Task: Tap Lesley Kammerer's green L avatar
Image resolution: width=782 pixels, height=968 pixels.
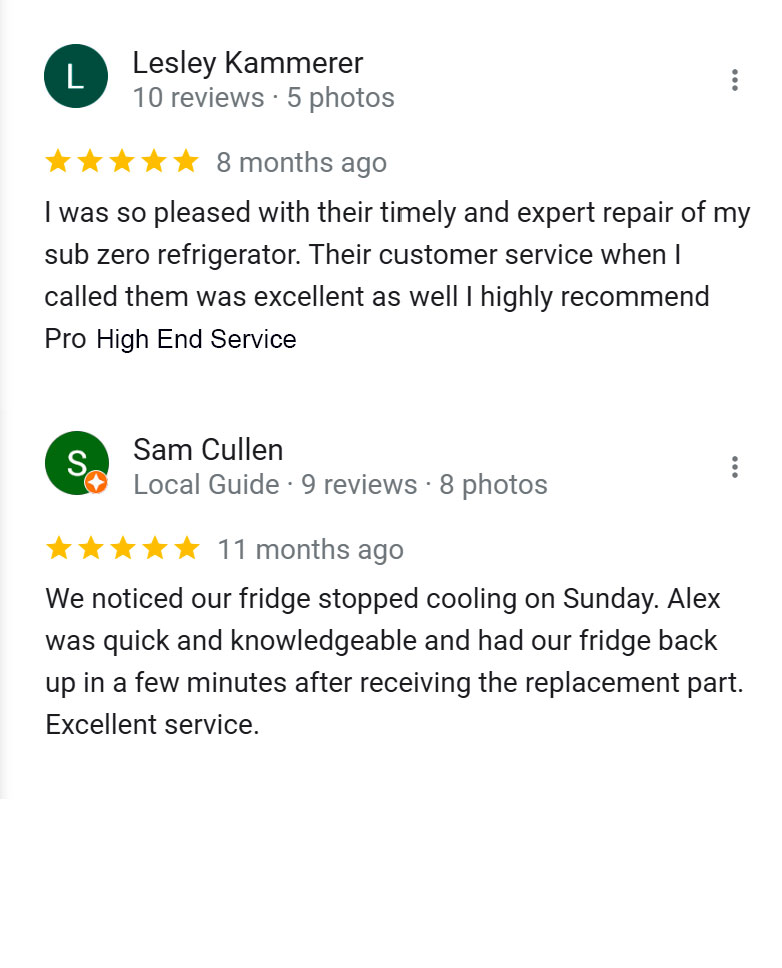Action: tap(76, 76)
